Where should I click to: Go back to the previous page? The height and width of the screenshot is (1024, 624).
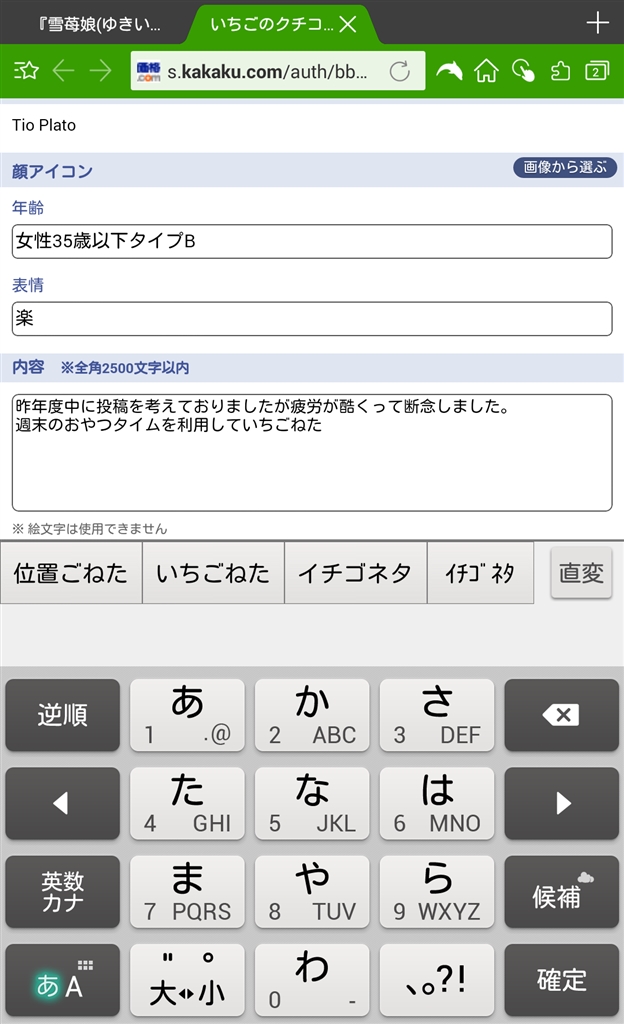tap(63, 70)
